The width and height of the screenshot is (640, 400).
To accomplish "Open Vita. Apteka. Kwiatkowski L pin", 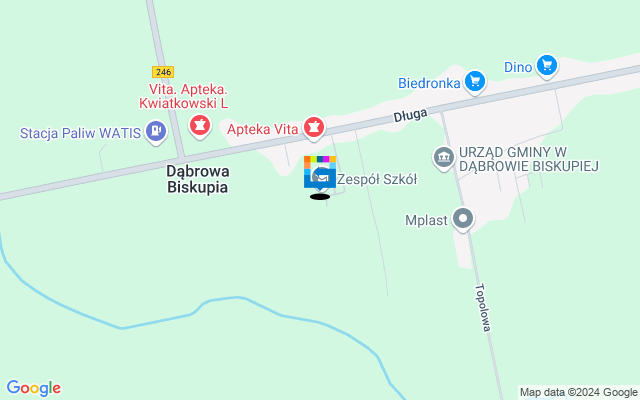I will point(199,125).
